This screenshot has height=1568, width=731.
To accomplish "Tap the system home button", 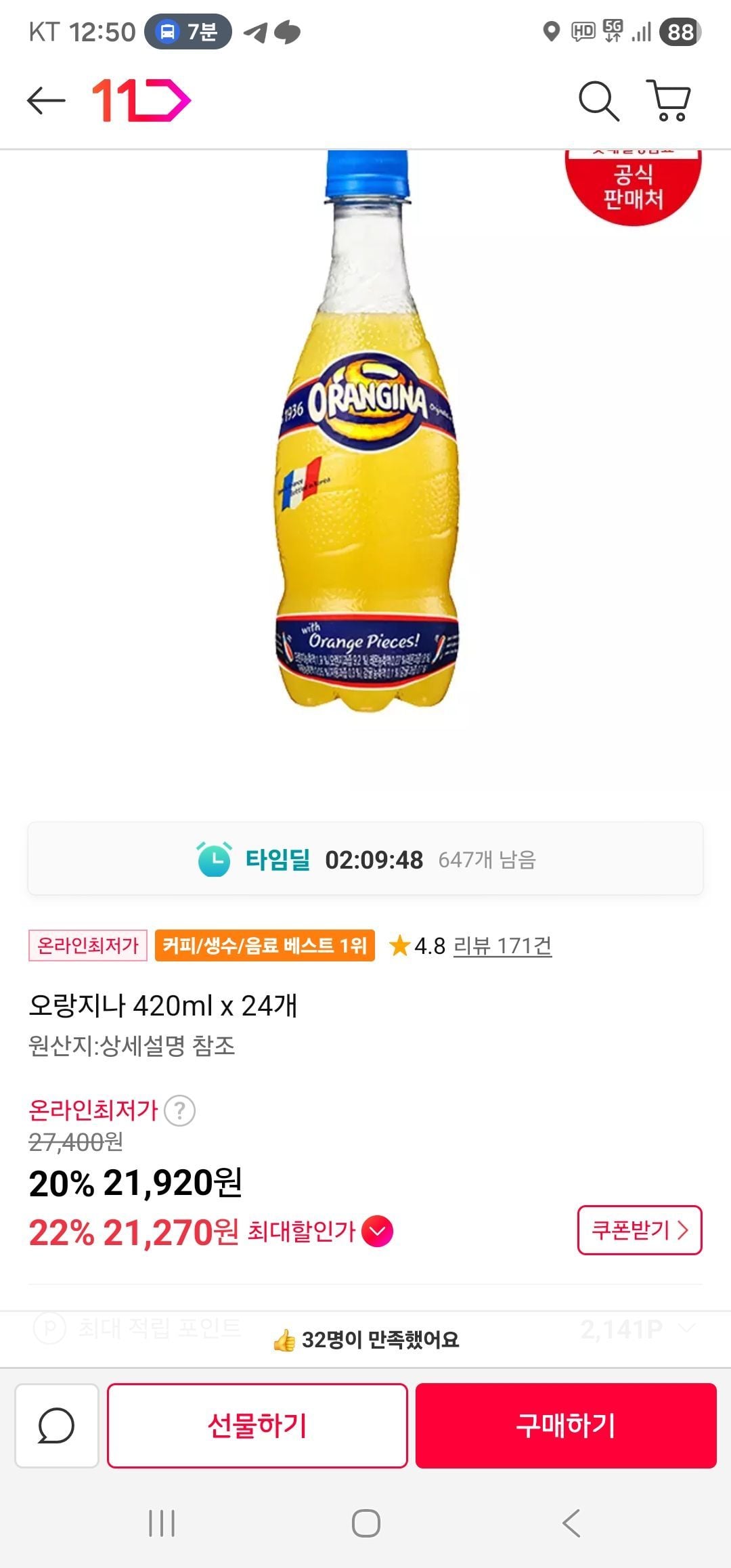I will (x=365, y=1523).
